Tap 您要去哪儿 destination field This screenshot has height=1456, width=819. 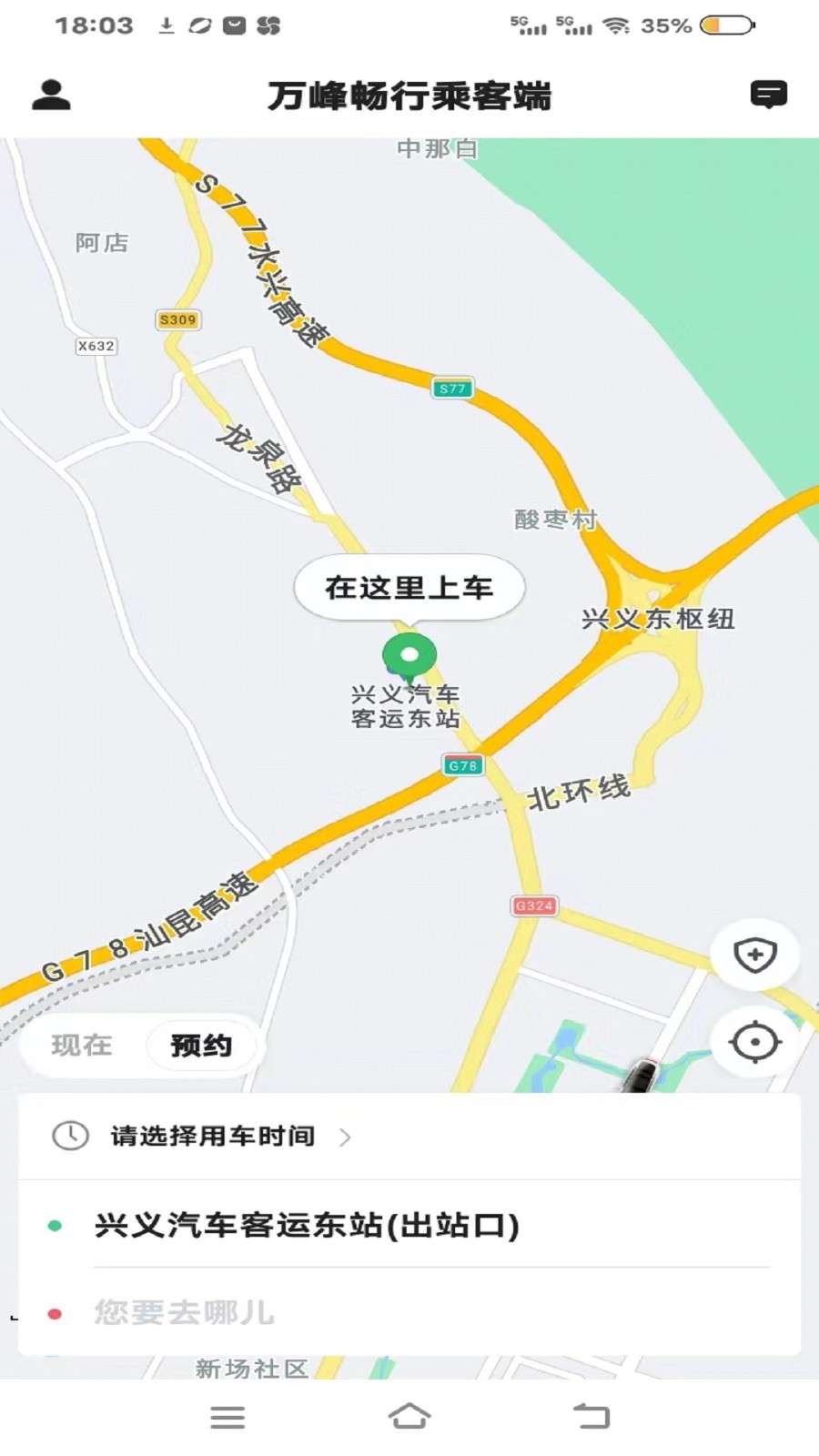[184, 1313]
